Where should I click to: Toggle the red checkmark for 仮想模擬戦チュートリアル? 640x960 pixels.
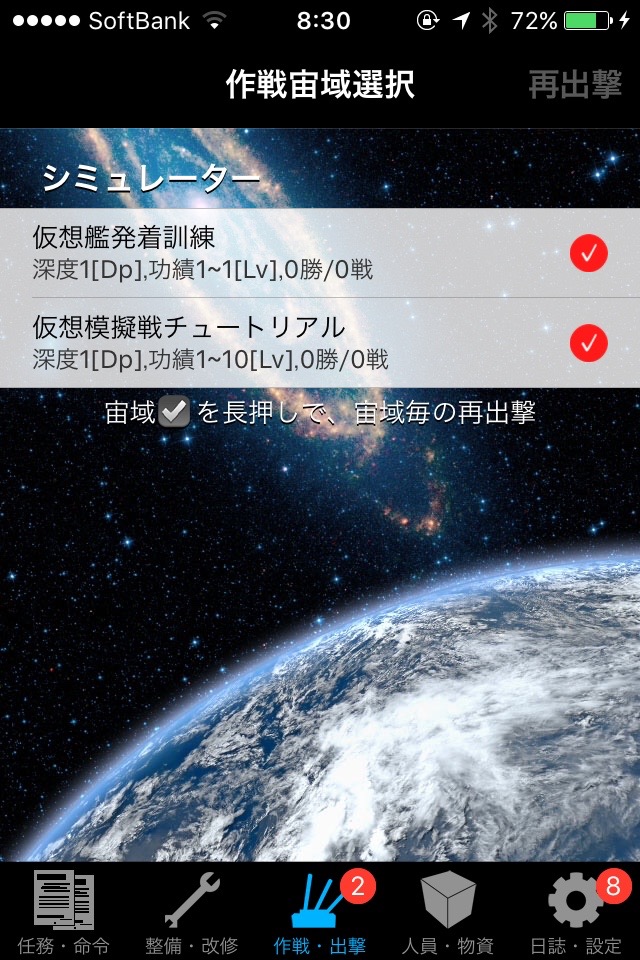tap(589, 343)
